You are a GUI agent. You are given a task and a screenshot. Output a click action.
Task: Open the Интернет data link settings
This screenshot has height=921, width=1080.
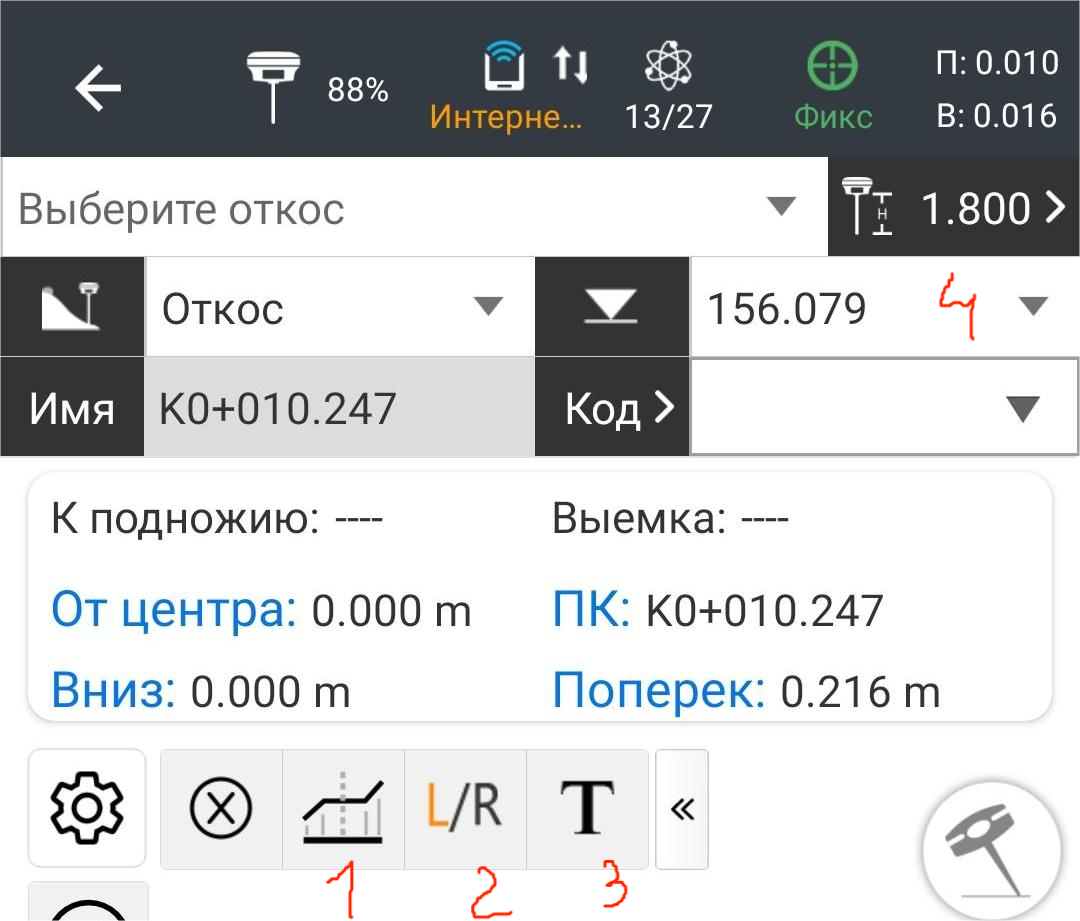click(x=507, y=90)
